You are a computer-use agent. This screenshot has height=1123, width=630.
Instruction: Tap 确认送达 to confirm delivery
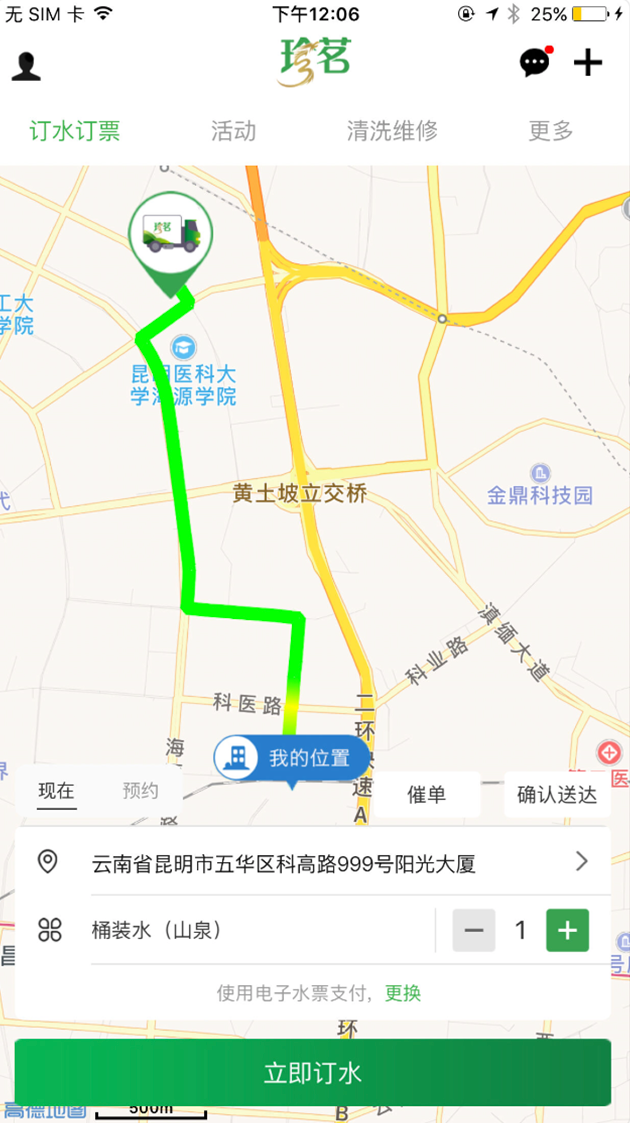click(557, 795)
